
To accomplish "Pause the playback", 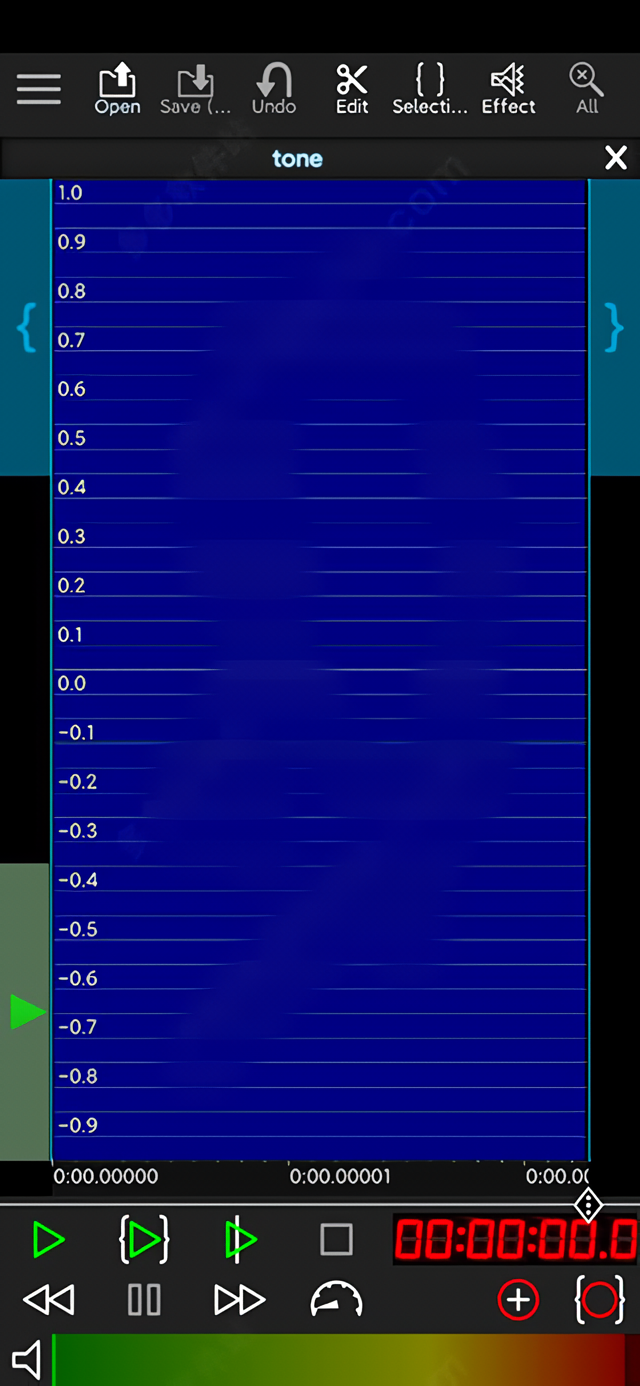I will [144, 1300].
